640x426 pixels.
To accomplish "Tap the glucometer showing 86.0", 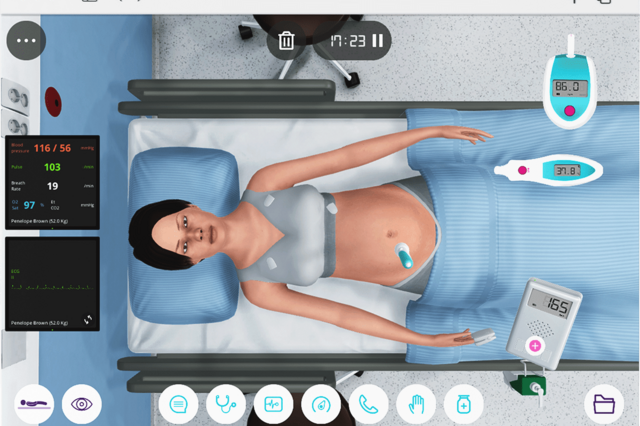I will [567, 88].
